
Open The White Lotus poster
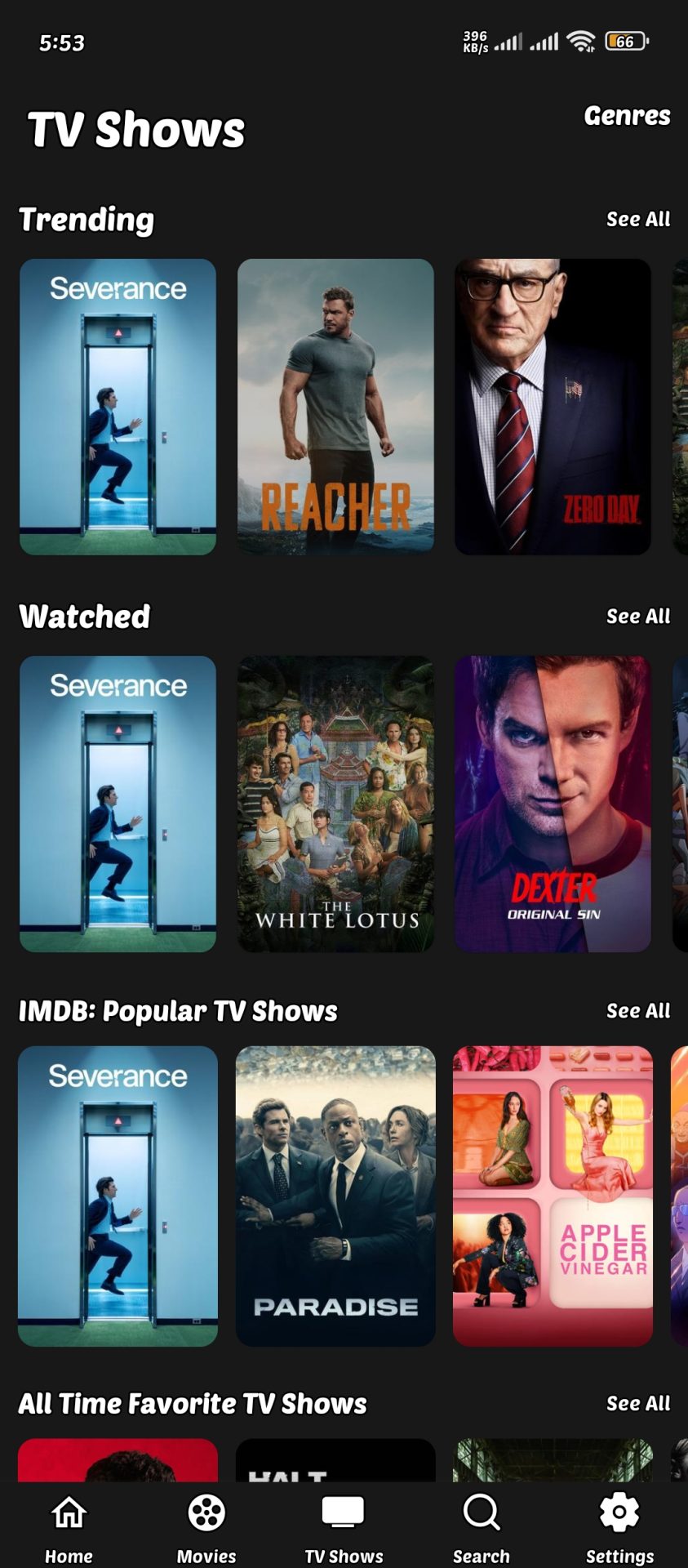[335, 804]
